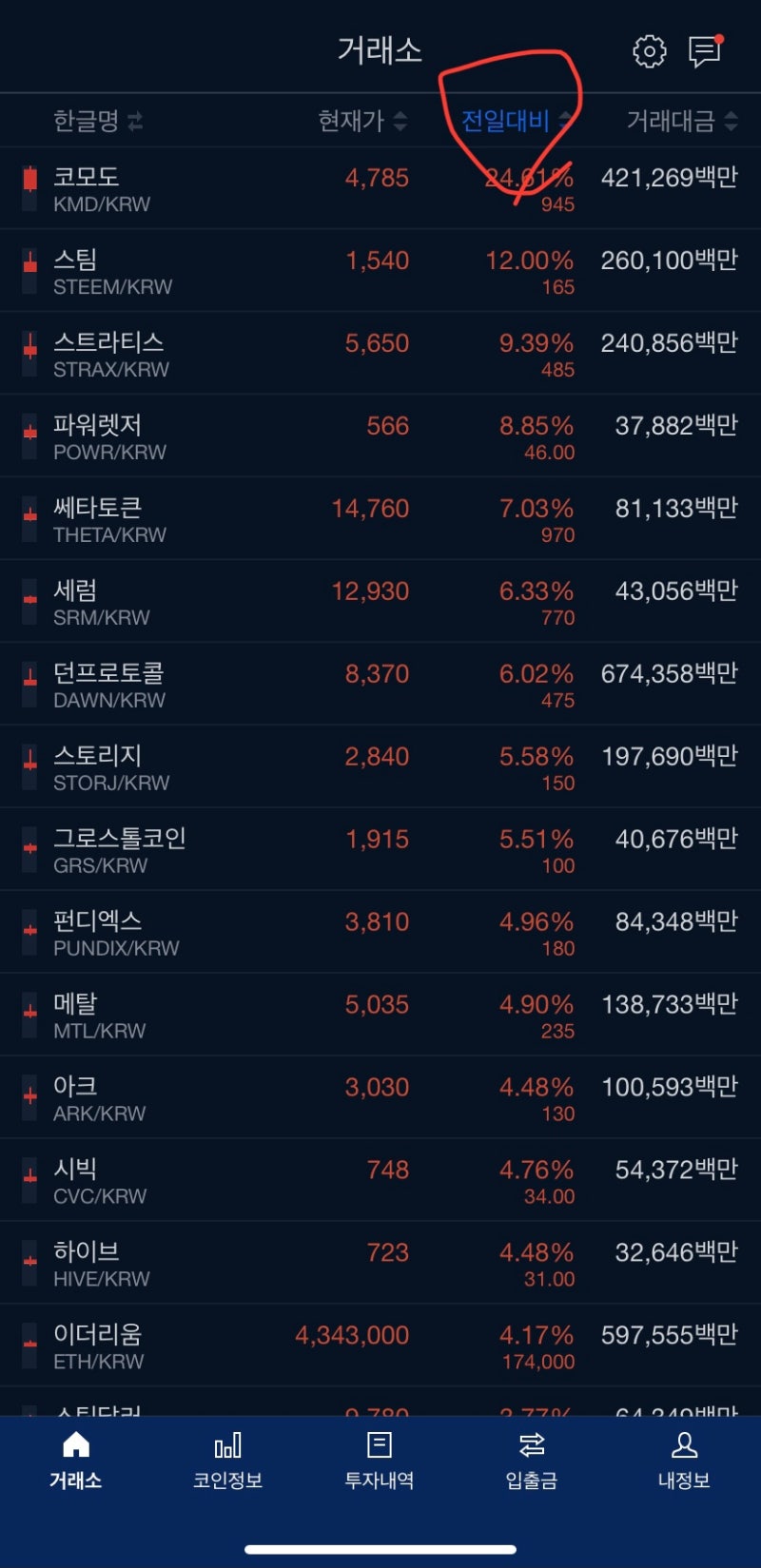Open the 스트라티스 STRAX/KRW row
The height and width of the screenshot is (1568, 761).
click(x=380, y=354)
